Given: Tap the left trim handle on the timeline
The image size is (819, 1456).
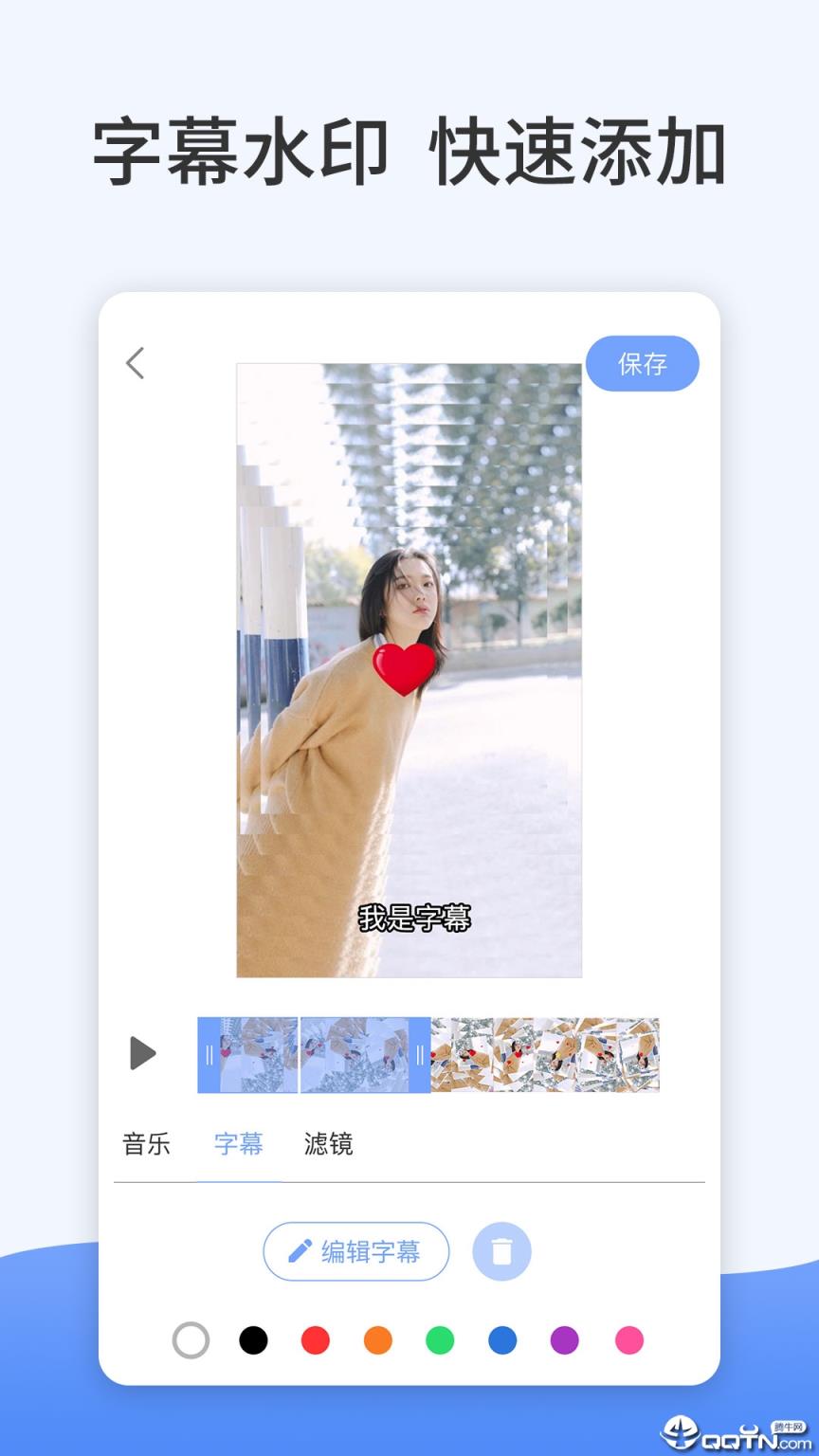Looking at the screenshot, I should [208, 1054].
